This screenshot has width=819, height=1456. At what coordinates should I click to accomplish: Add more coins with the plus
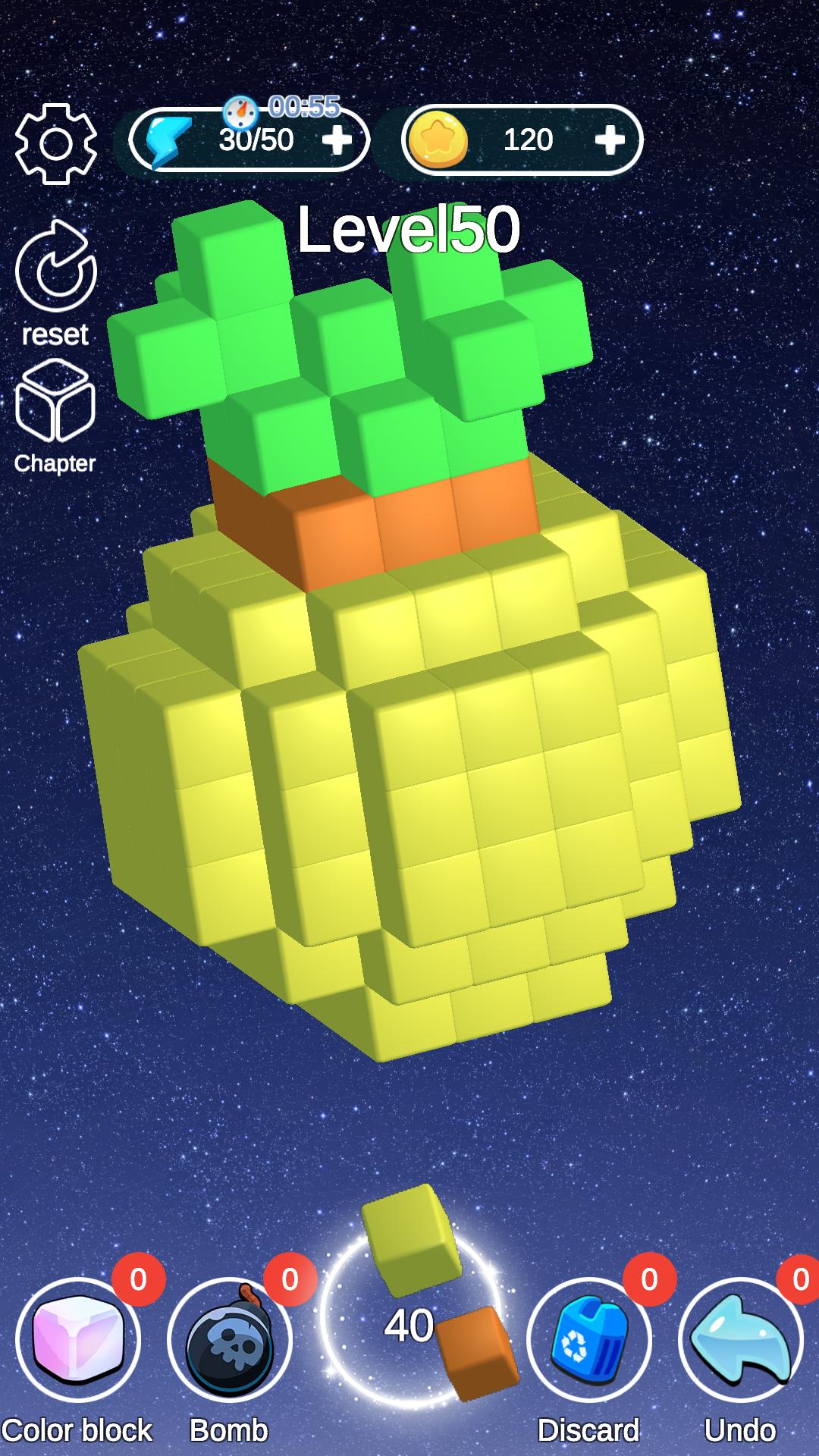click(610, 140)
